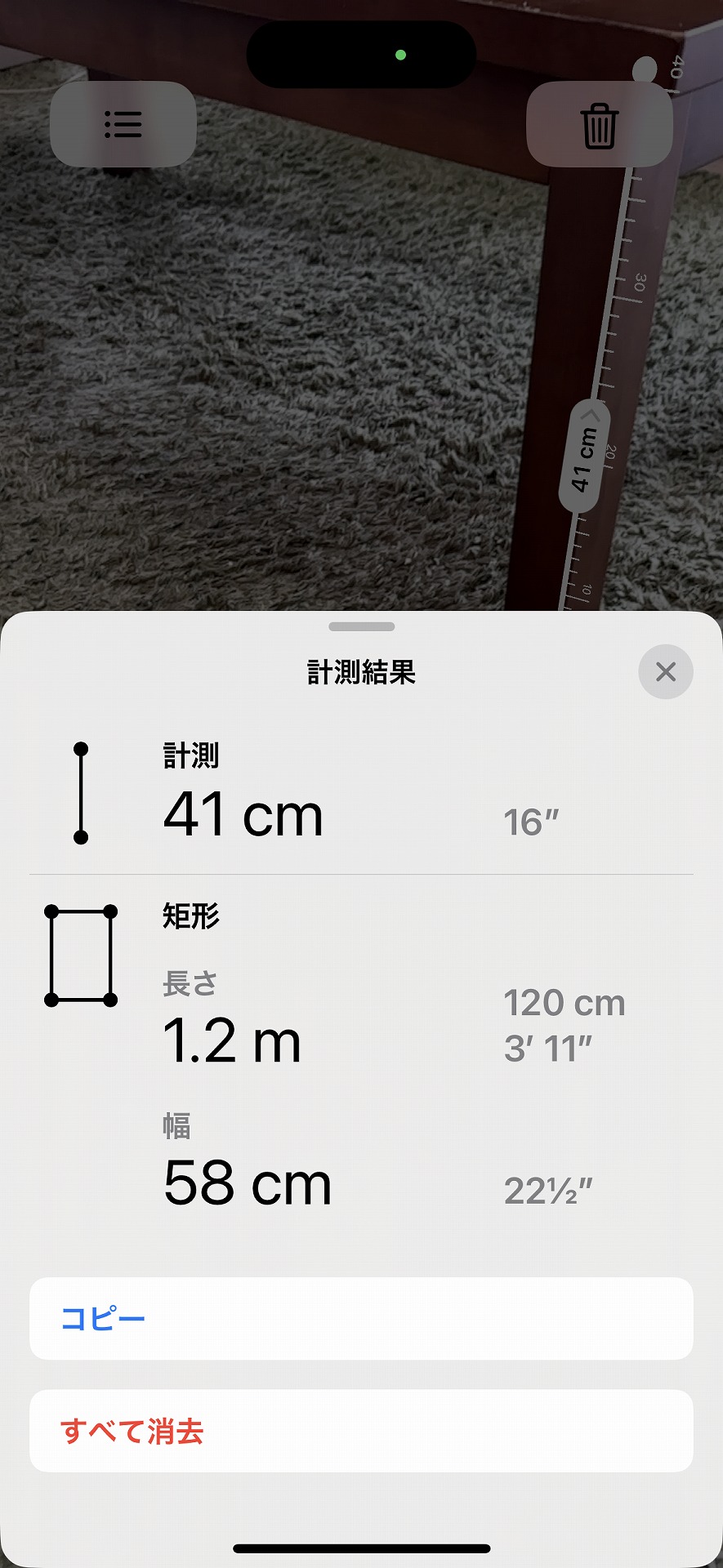Tap the trash can to delete

599,125
